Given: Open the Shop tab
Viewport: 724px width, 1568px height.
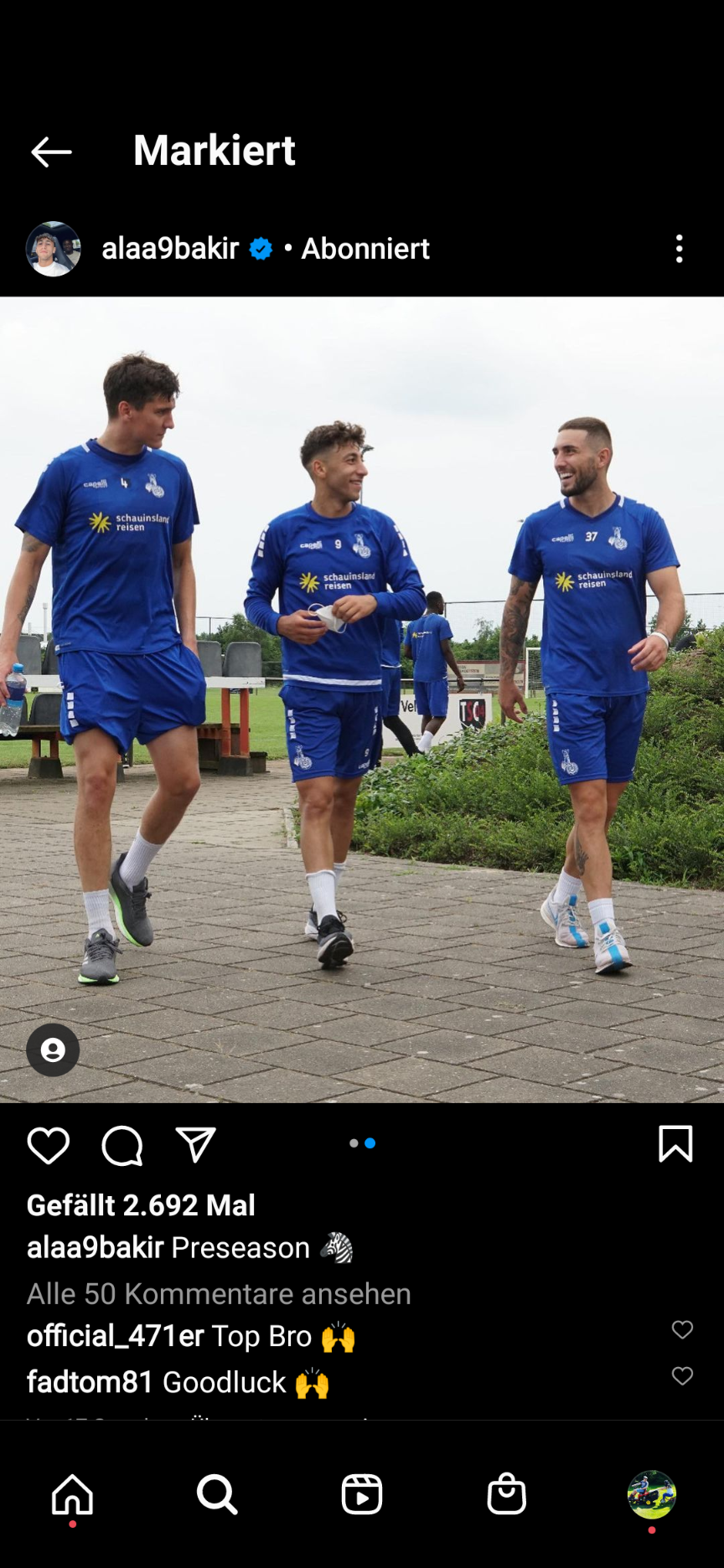Looking at the screenshot, I should [x=507, y=1494].
